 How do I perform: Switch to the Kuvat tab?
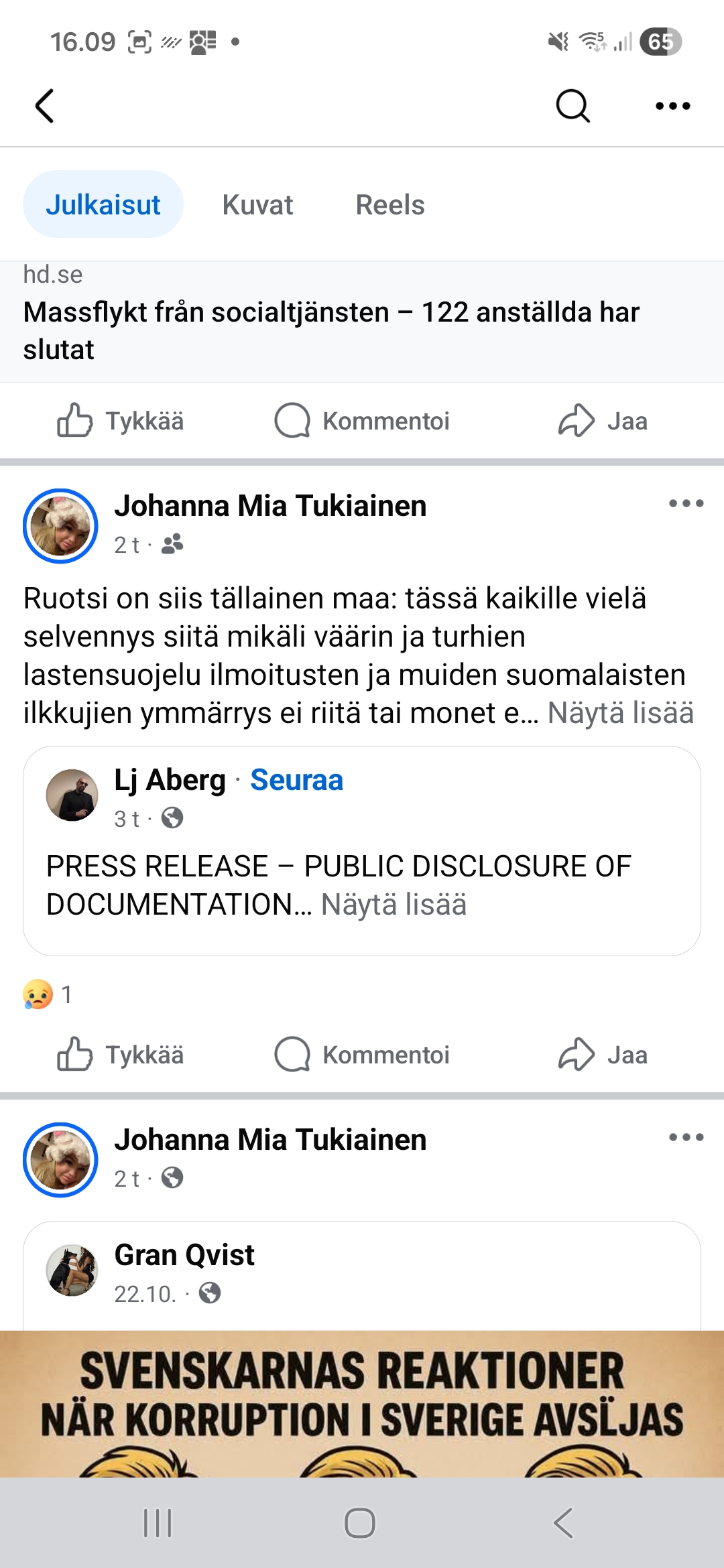coord(257,205)
